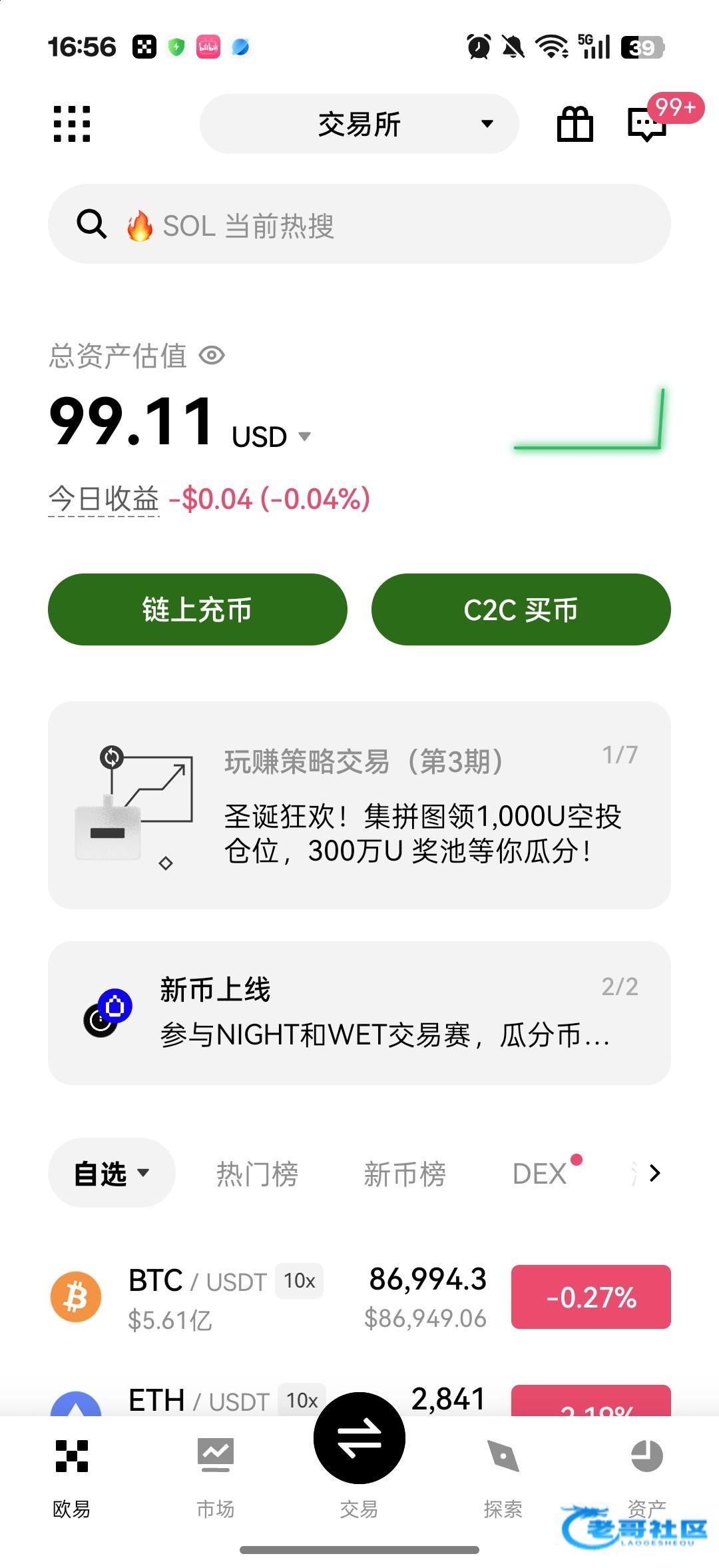Change the USD currency unit
This screenshot has height=1568, width=719.
[x=272, y=437]
